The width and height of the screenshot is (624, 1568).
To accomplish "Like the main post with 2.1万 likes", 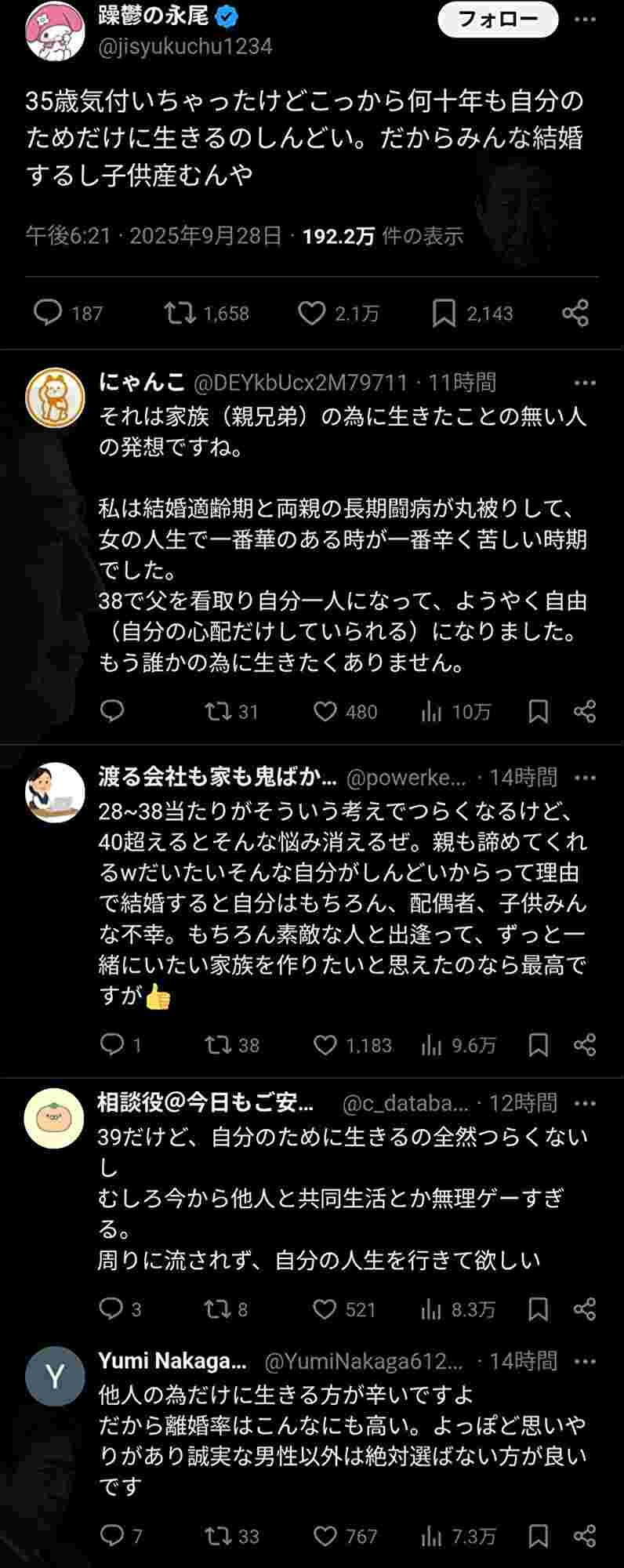I will tap(312, 313).
